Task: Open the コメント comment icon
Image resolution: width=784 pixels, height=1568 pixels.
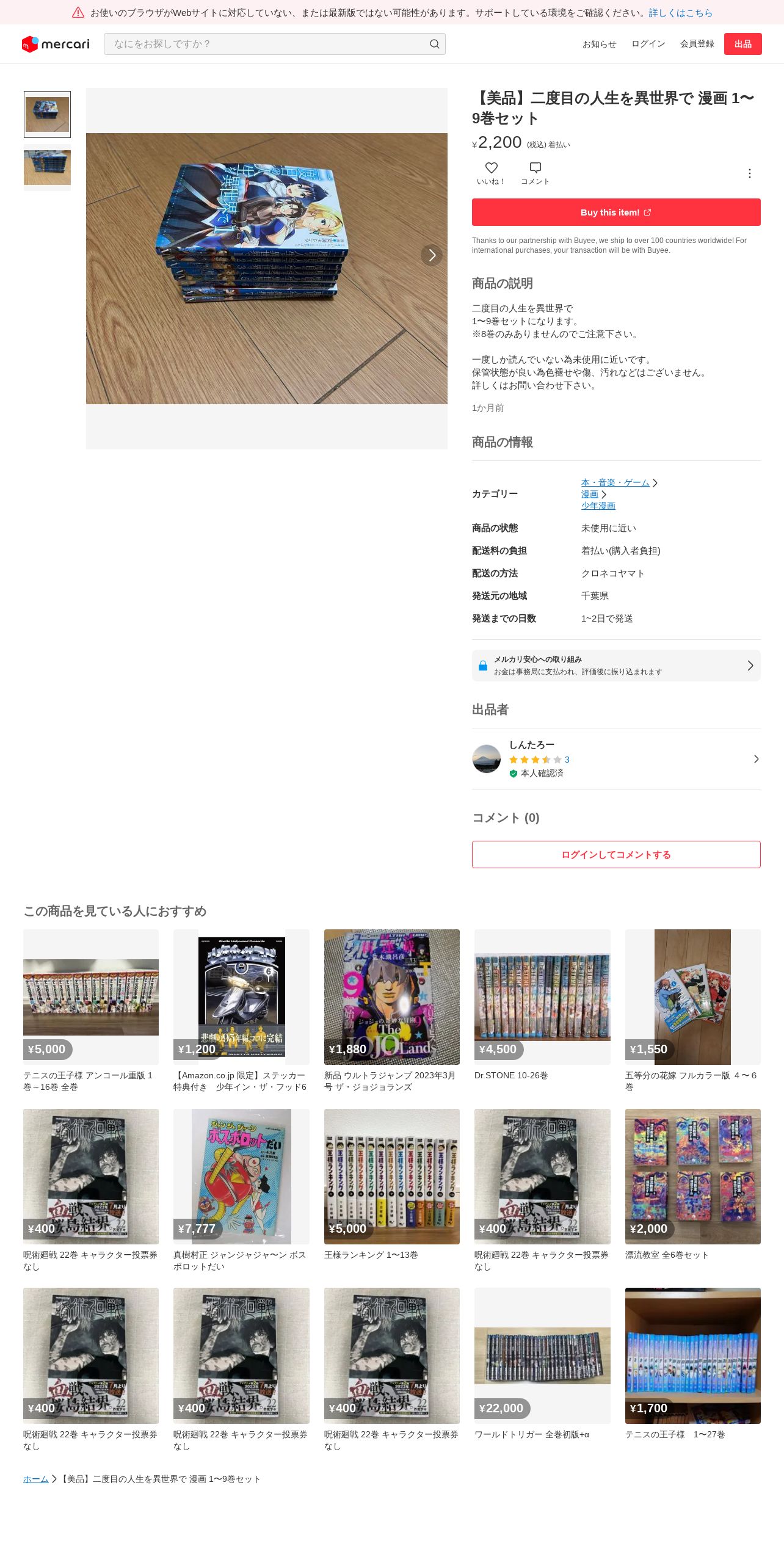Action: pos(535,172)
